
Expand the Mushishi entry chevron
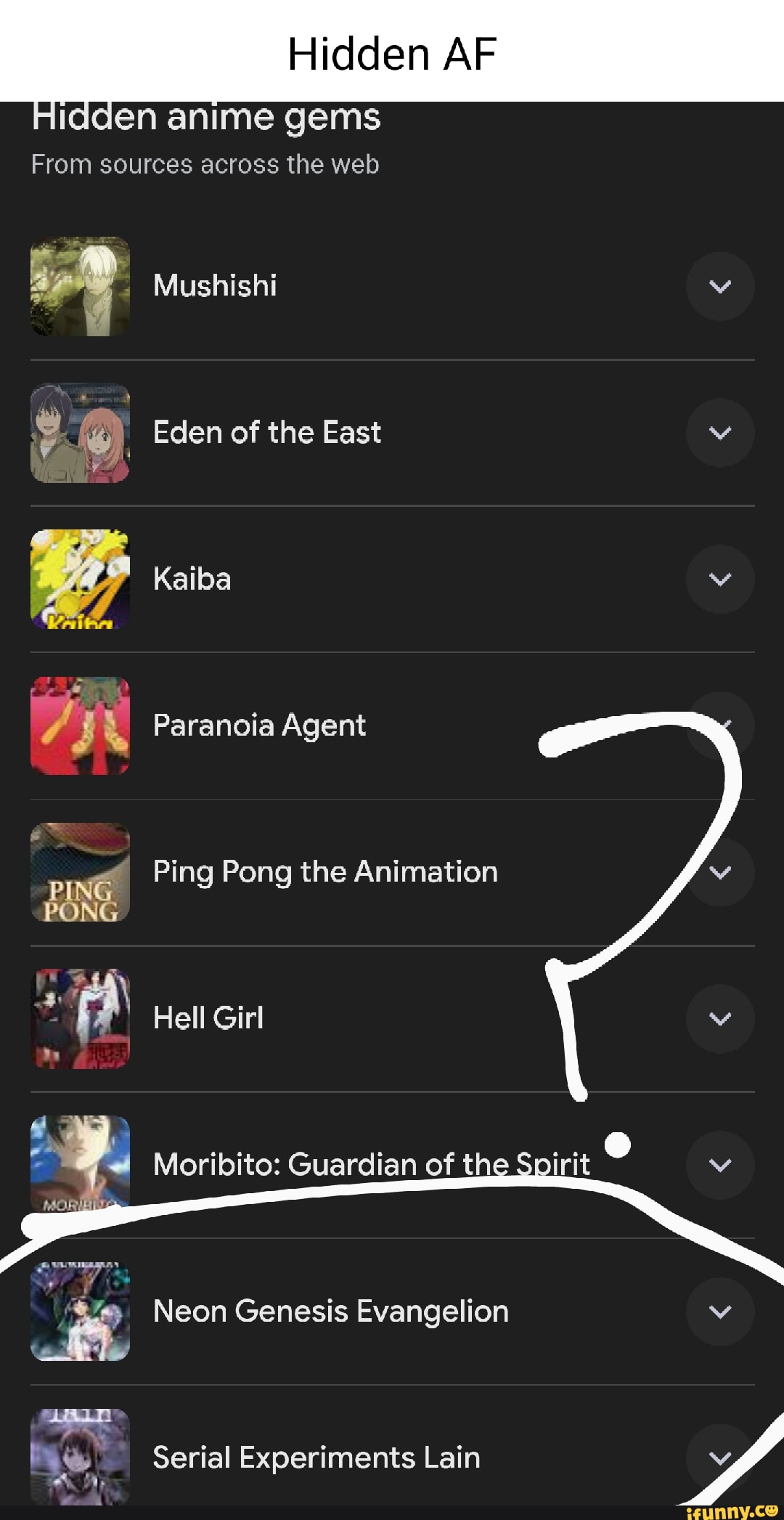click(x=721, y=286)
